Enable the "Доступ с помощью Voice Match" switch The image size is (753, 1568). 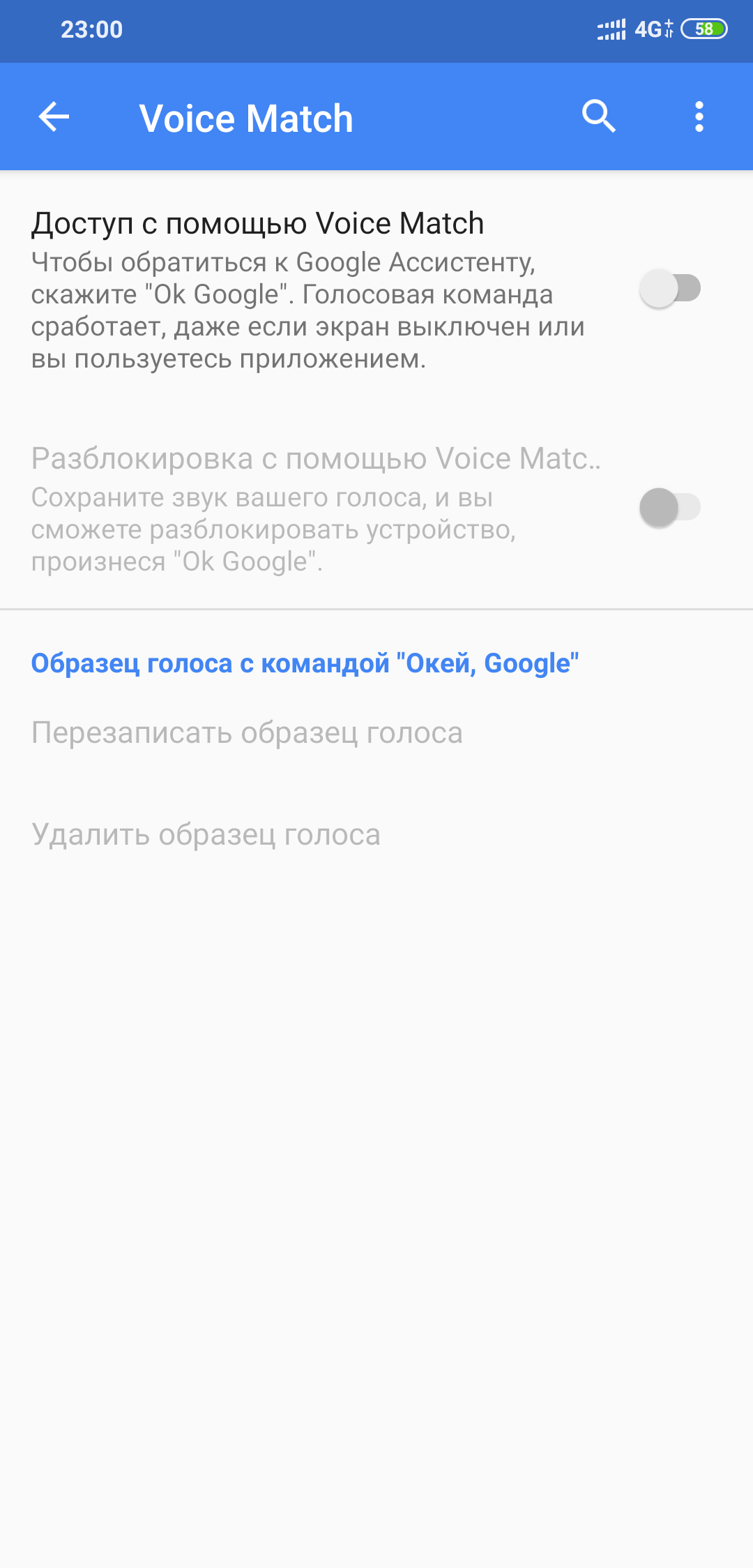(670, 288)
